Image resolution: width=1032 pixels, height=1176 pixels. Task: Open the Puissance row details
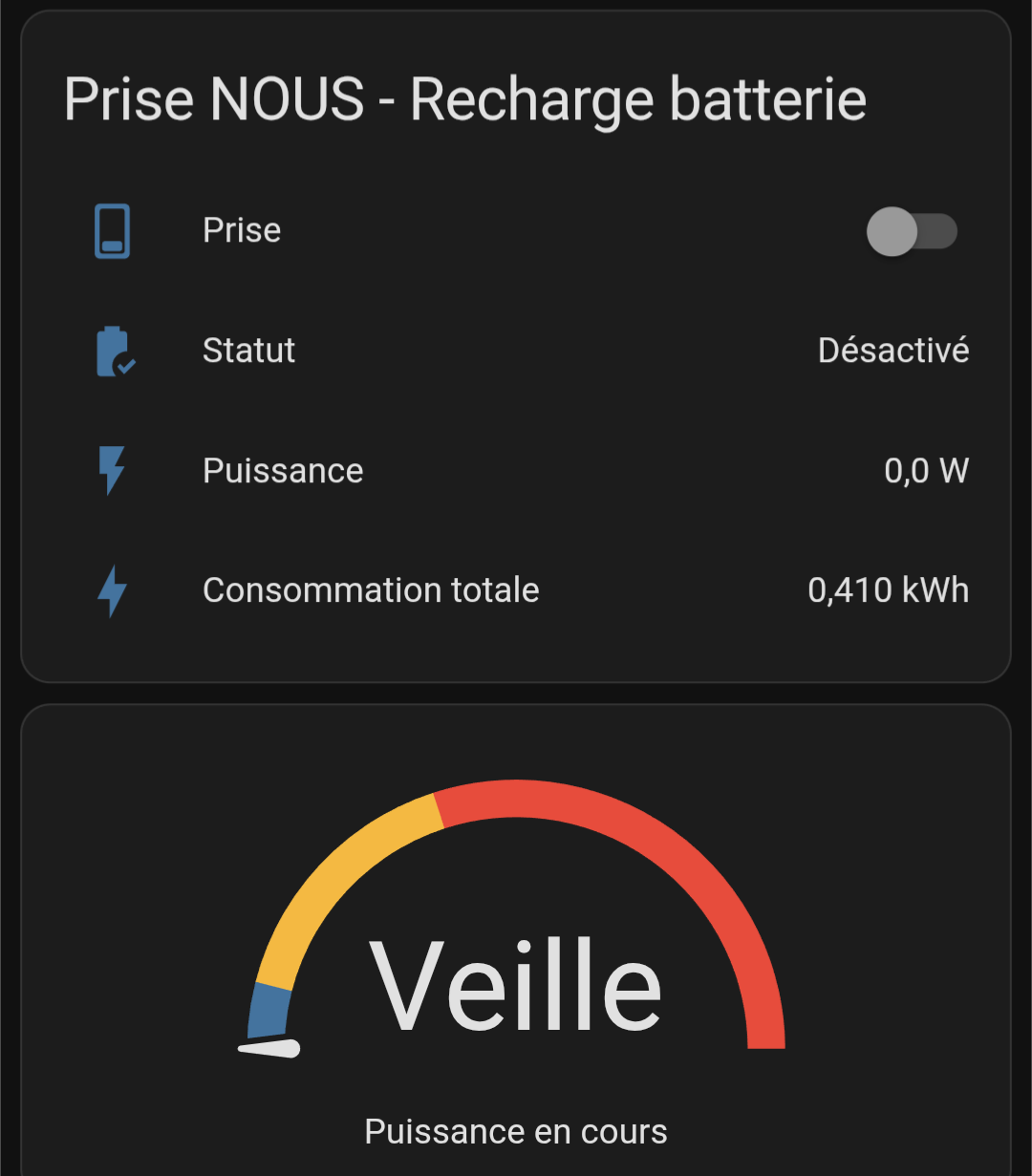283,471
